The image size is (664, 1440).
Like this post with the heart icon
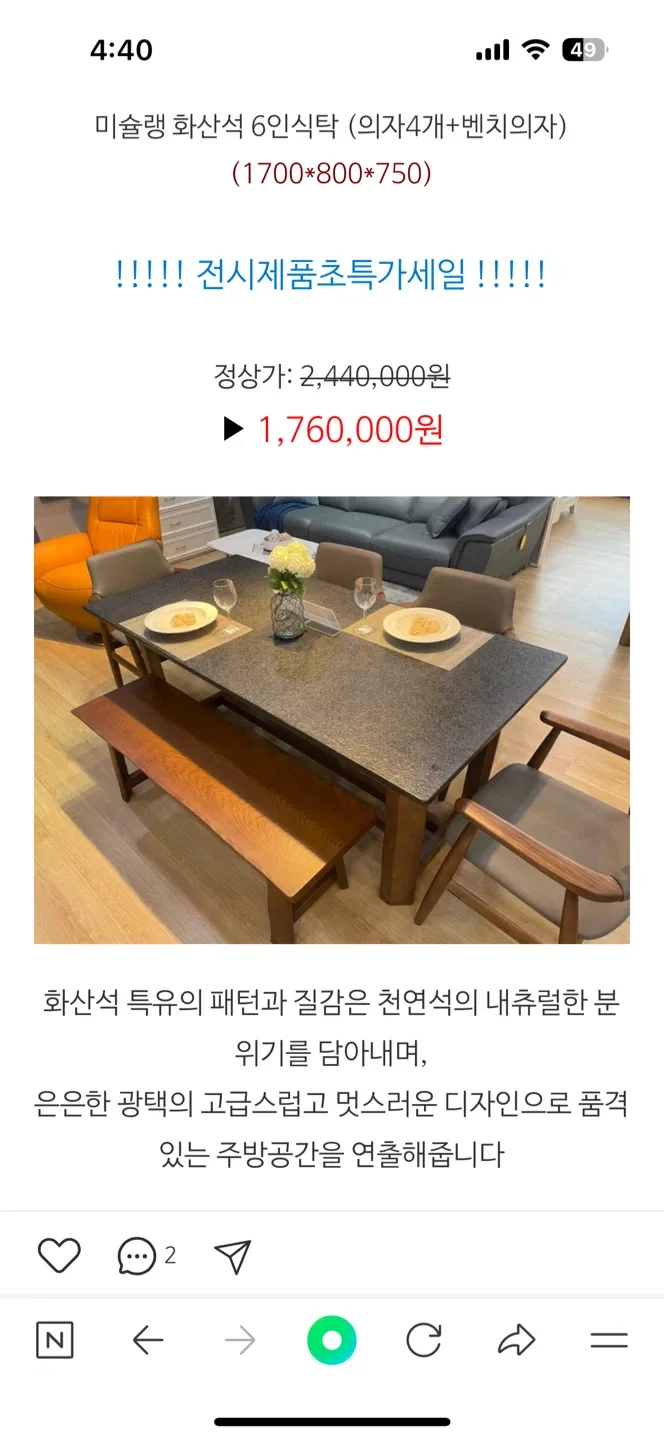[x=59, y=1255]
